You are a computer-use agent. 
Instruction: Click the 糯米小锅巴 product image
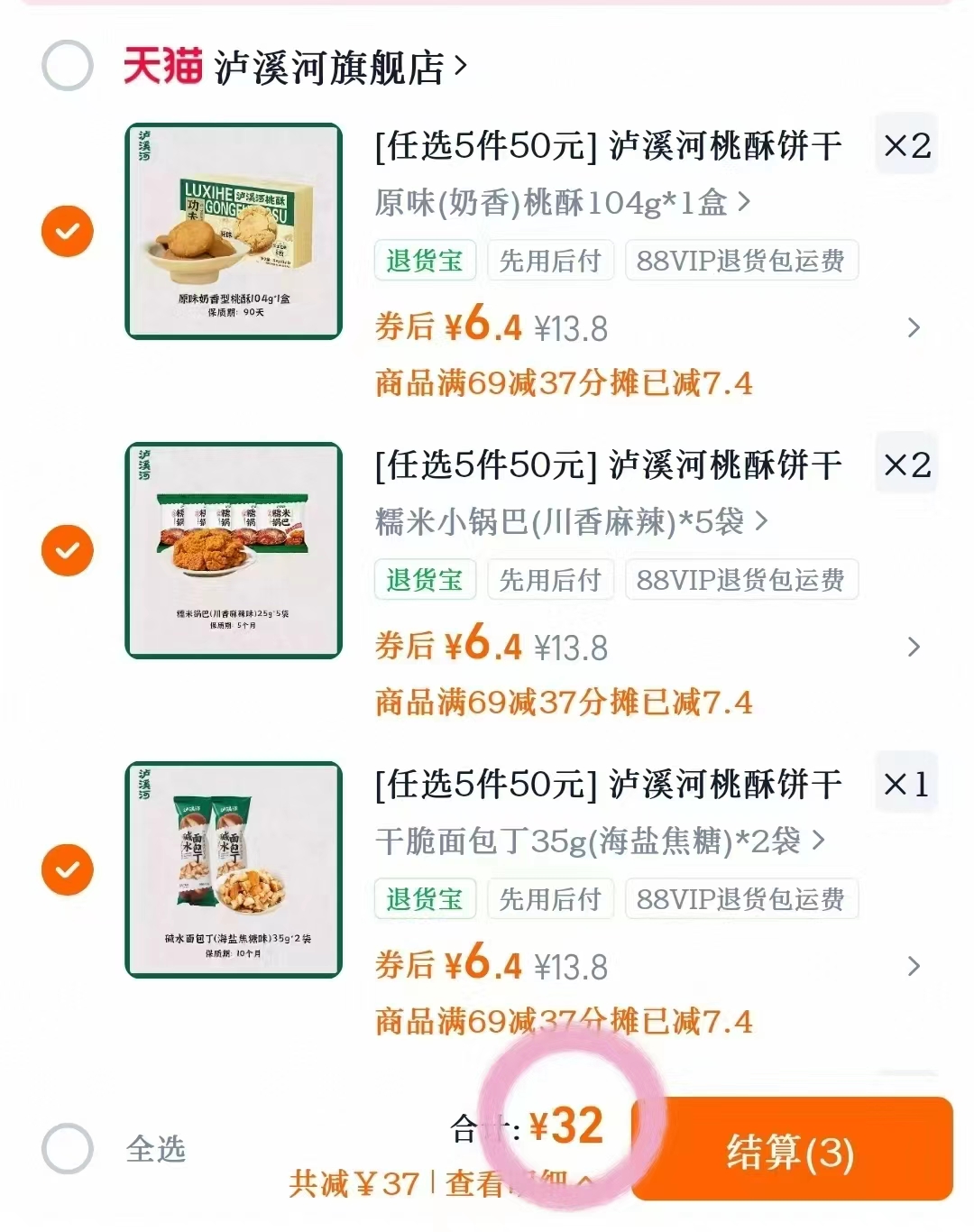234,551
